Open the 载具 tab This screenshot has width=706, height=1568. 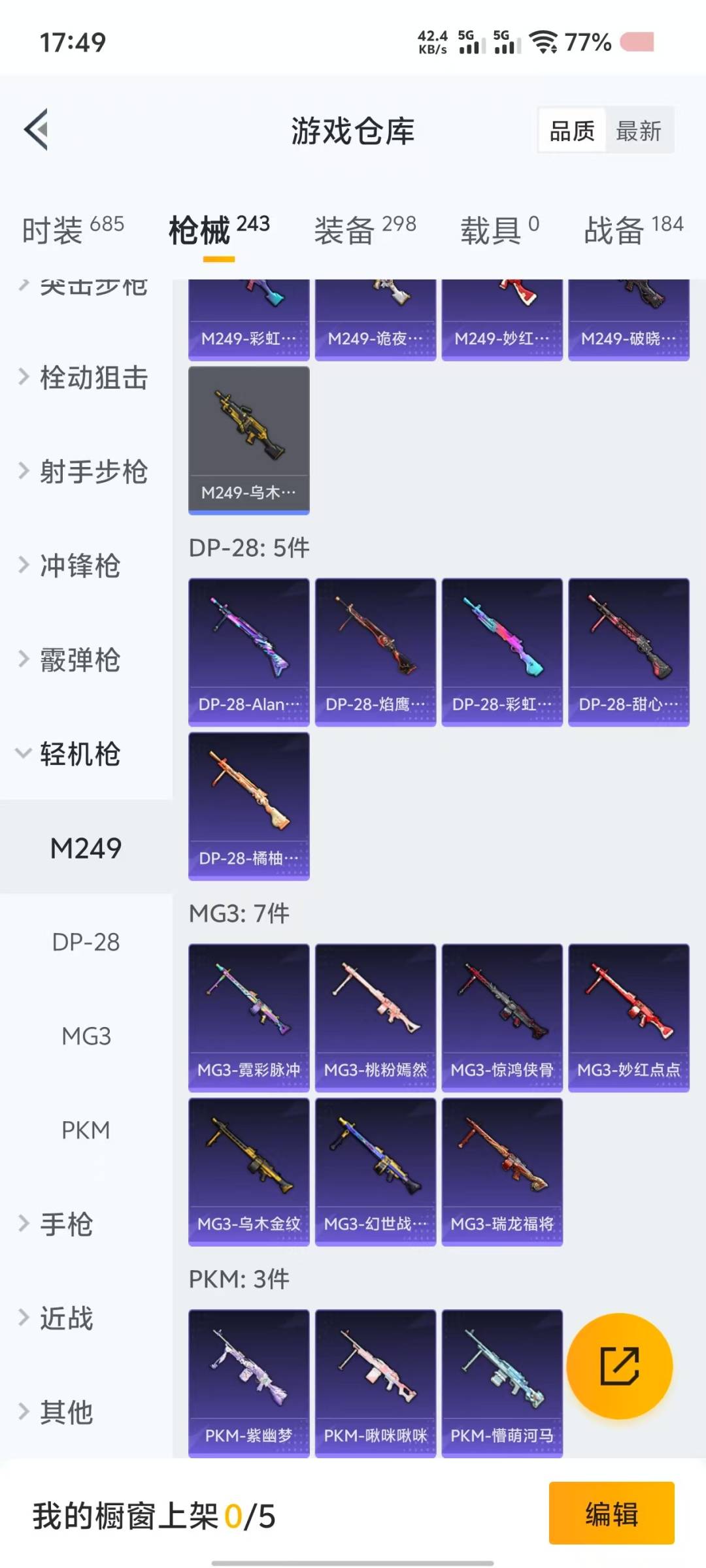pyautogui.click(x=499, y=230)
